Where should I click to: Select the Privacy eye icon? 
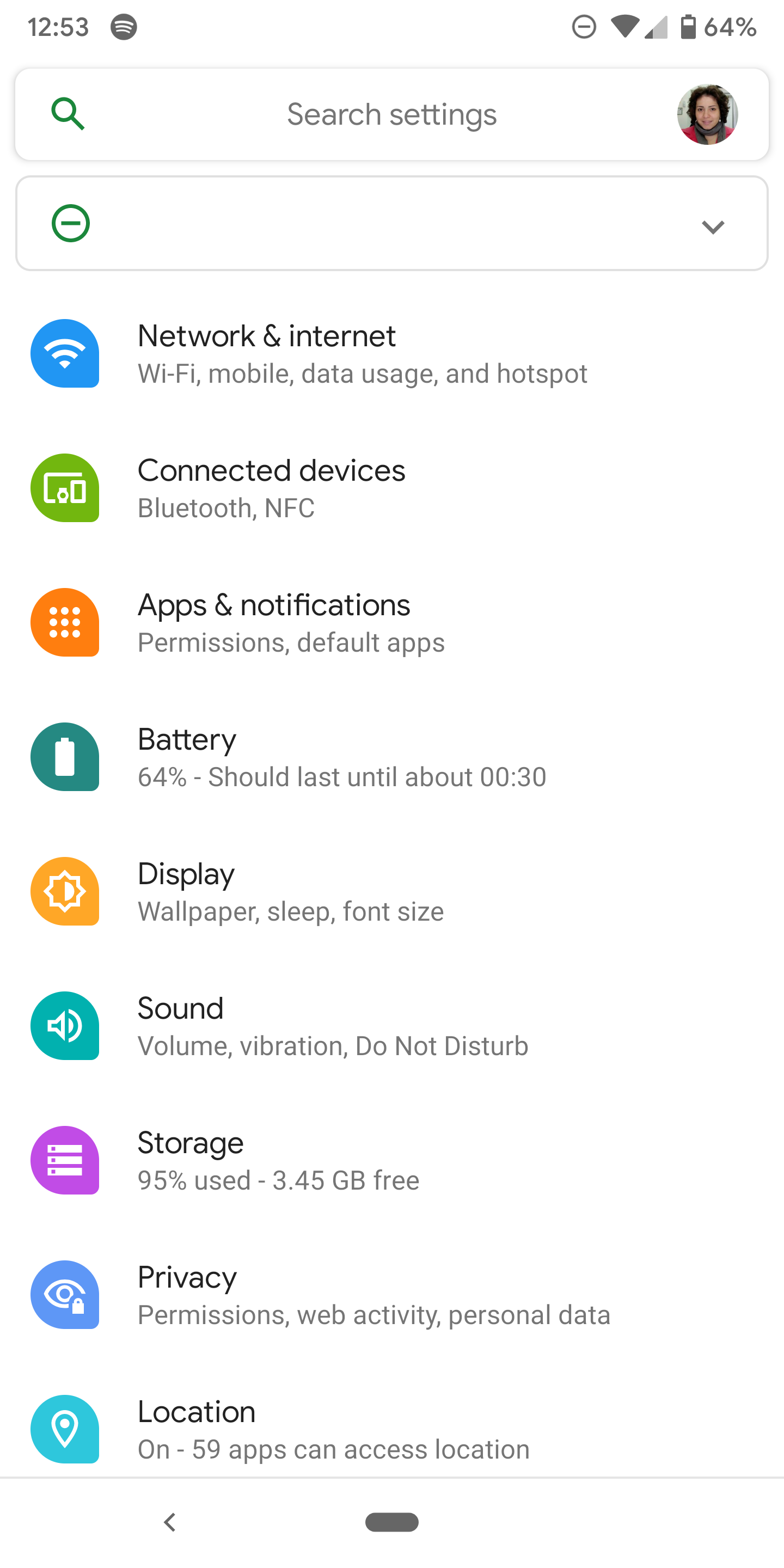point(65,1295)
